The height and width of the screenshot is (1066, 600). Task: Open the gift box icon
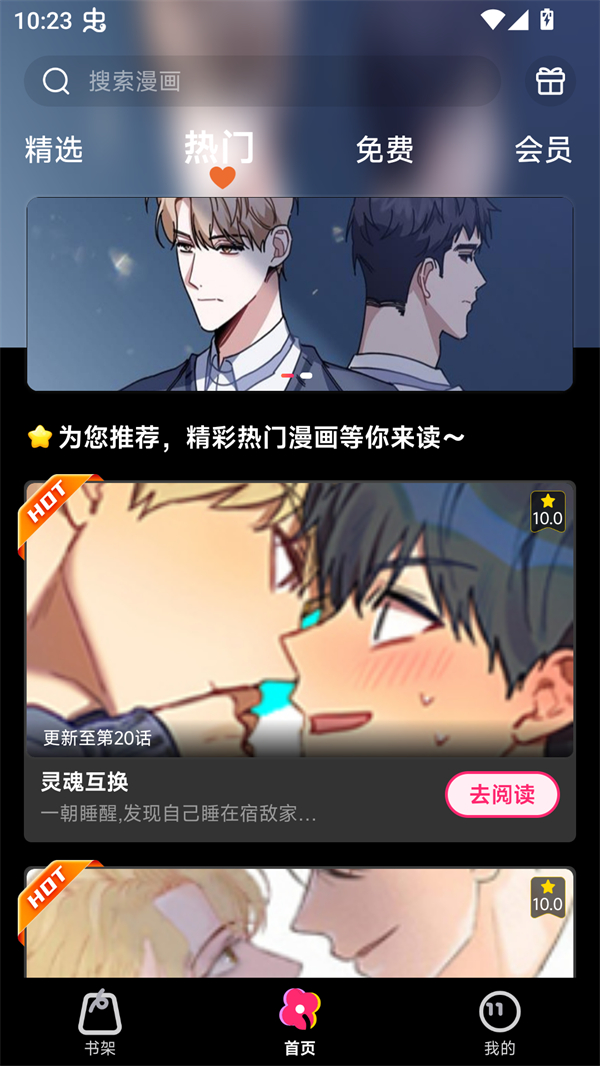point(550,81)
